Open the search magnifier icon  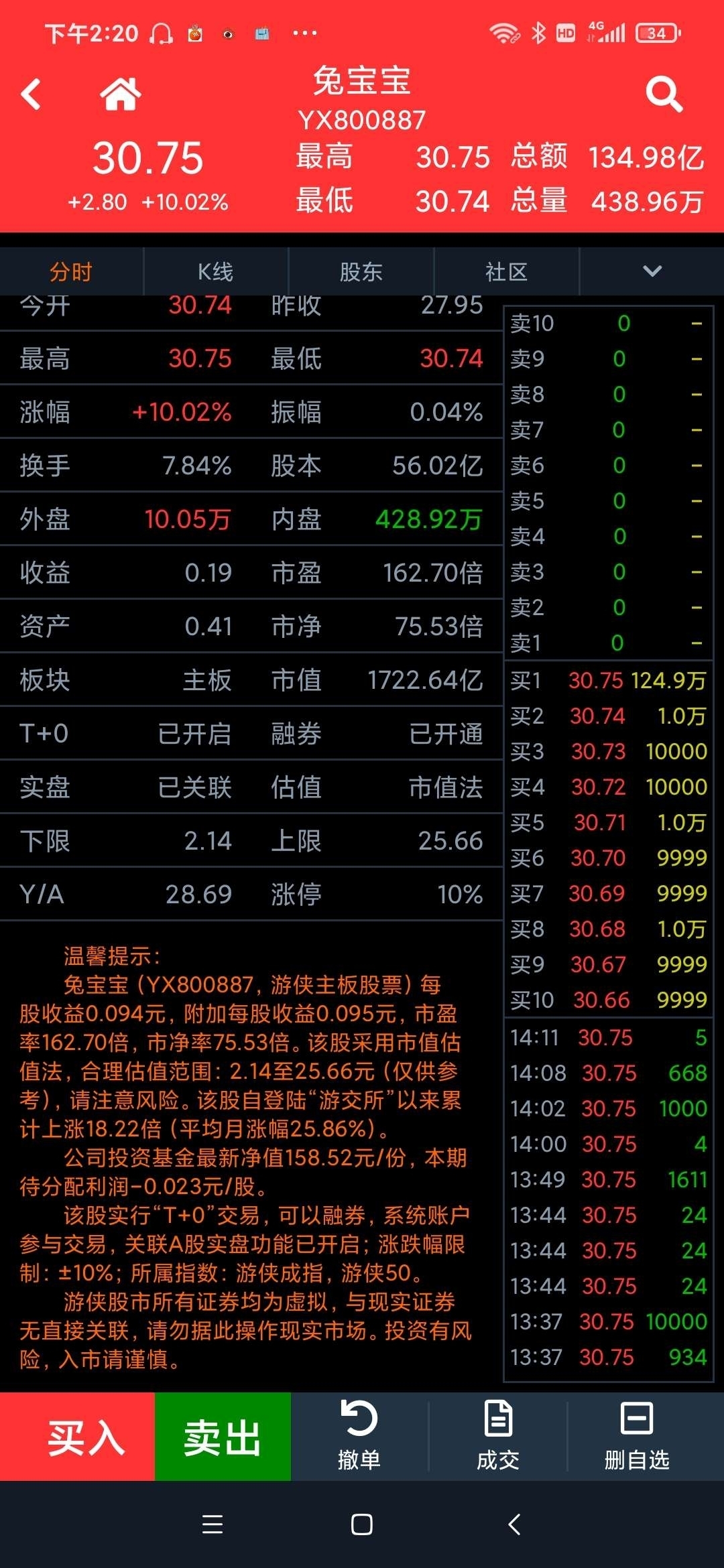[x=664, y=94]
